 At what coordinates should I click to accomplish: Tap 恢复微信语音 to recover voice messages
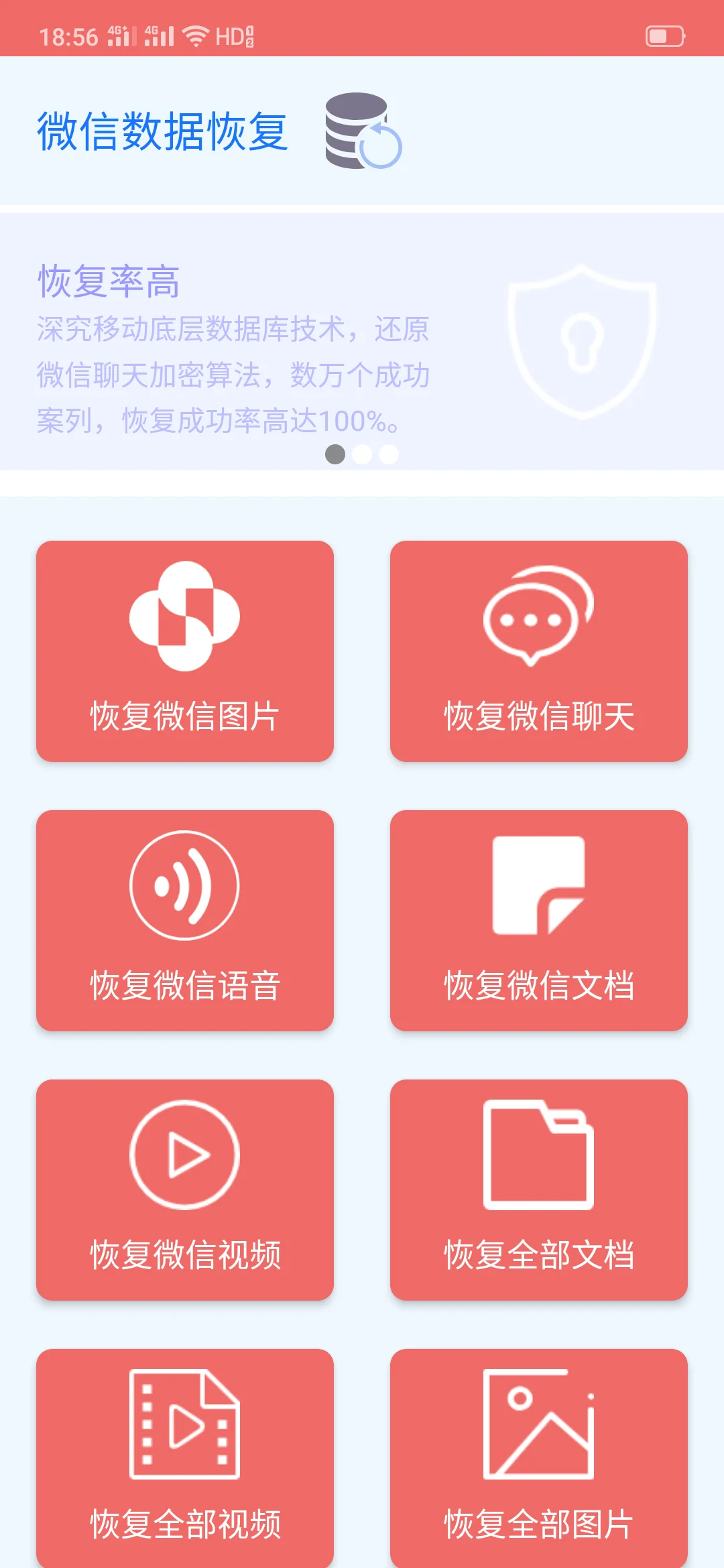coord(185,921)
